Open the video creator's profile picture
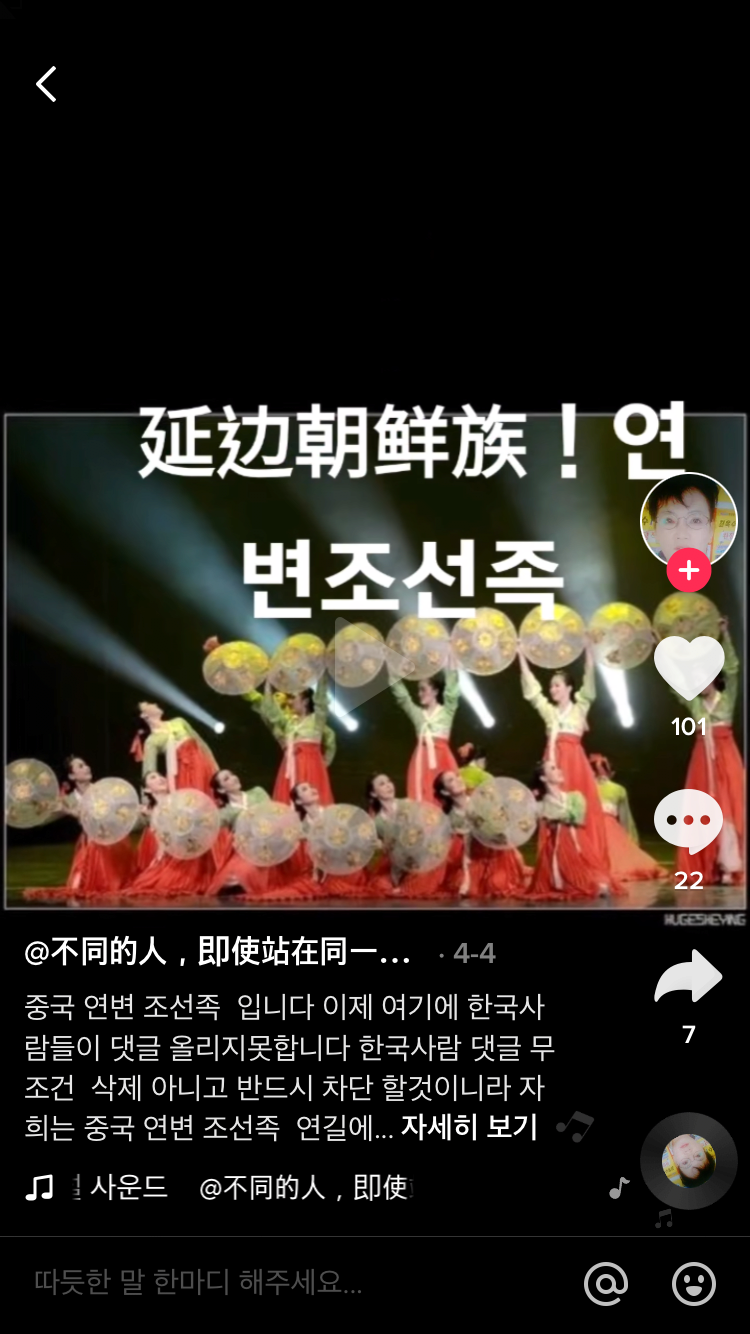Screen dimensions: 750x1334 pyautogui.click(x=688, y=518)
